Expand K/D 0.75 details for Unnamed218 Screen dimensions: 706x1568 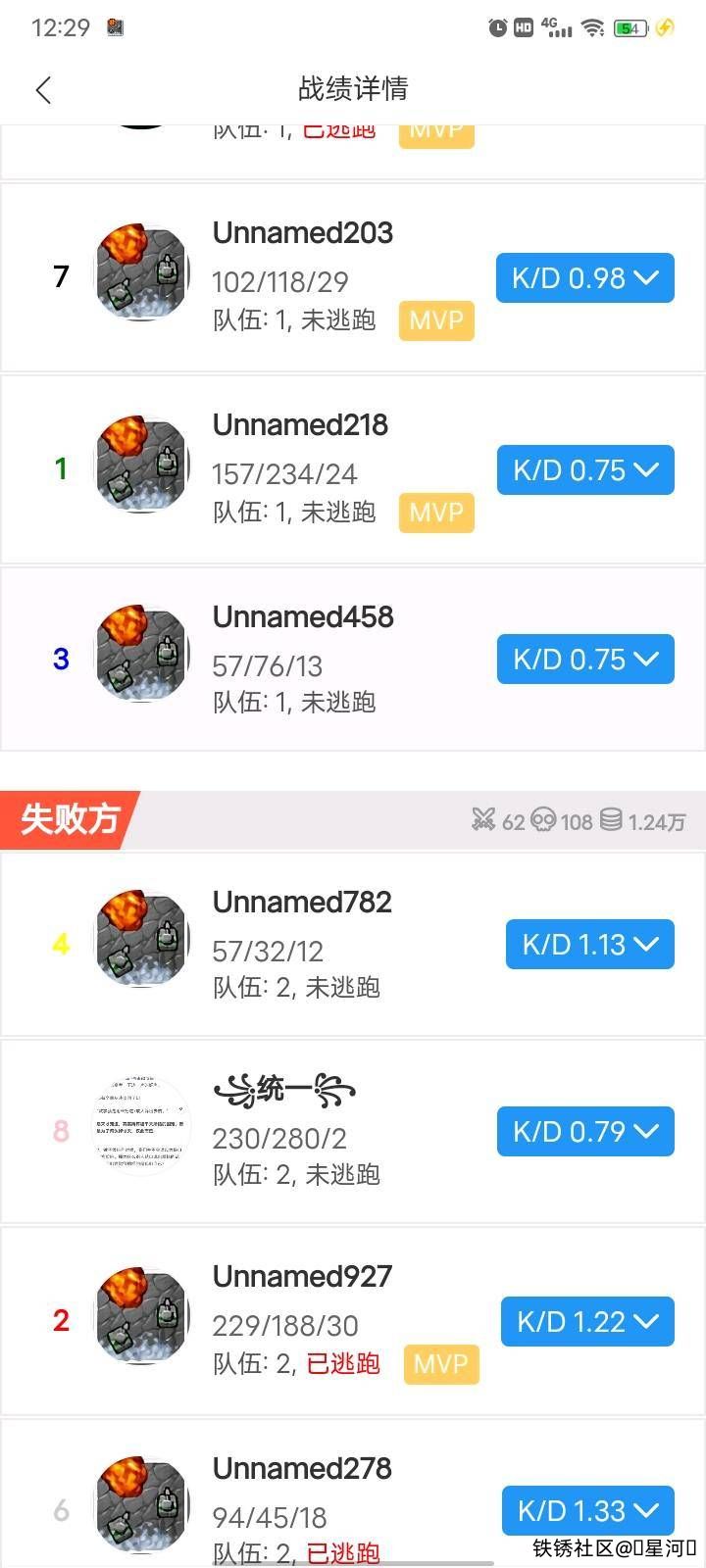(x=584, y=470)
